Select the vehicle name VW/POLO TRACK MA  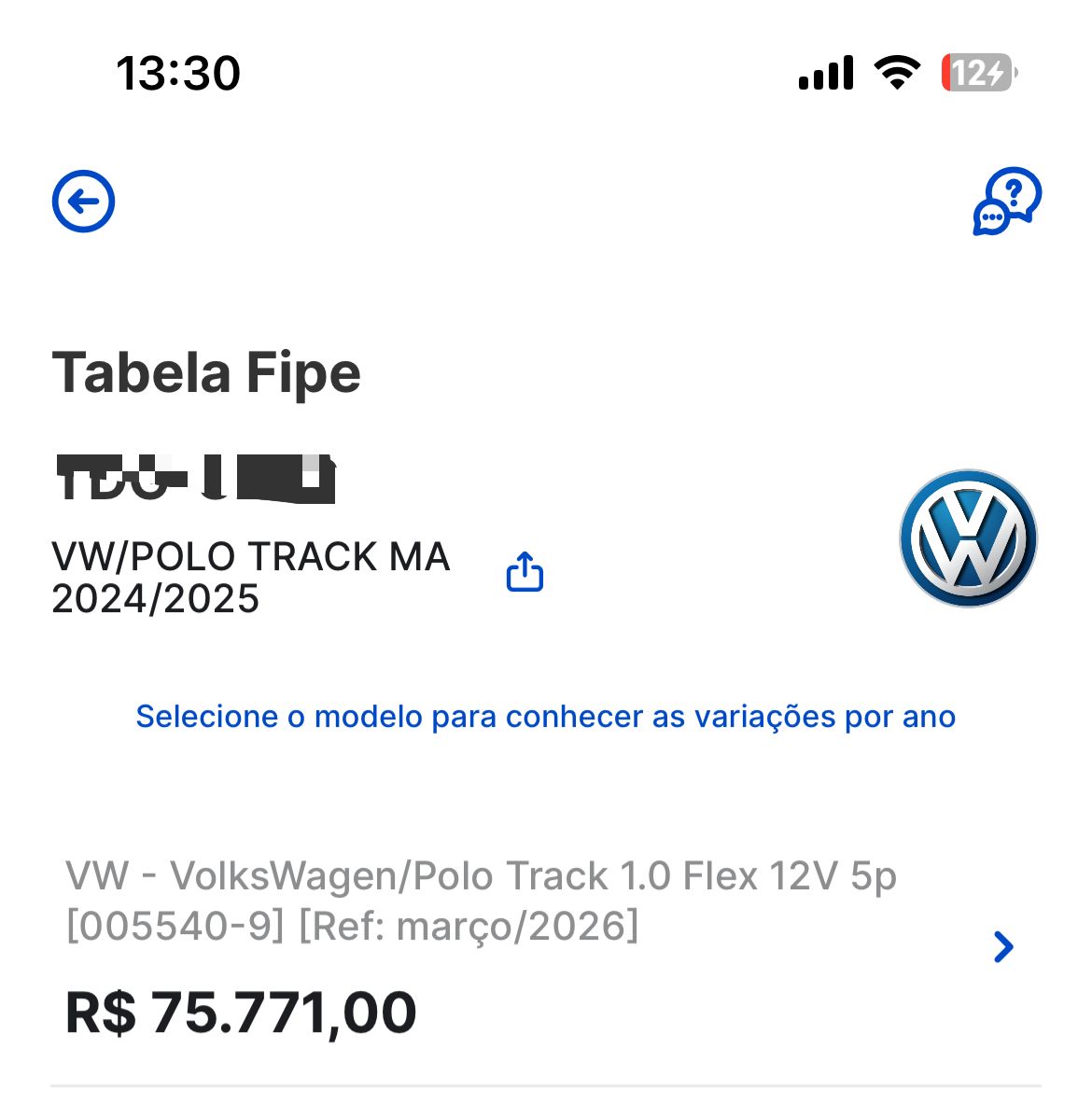click(253, 555)
